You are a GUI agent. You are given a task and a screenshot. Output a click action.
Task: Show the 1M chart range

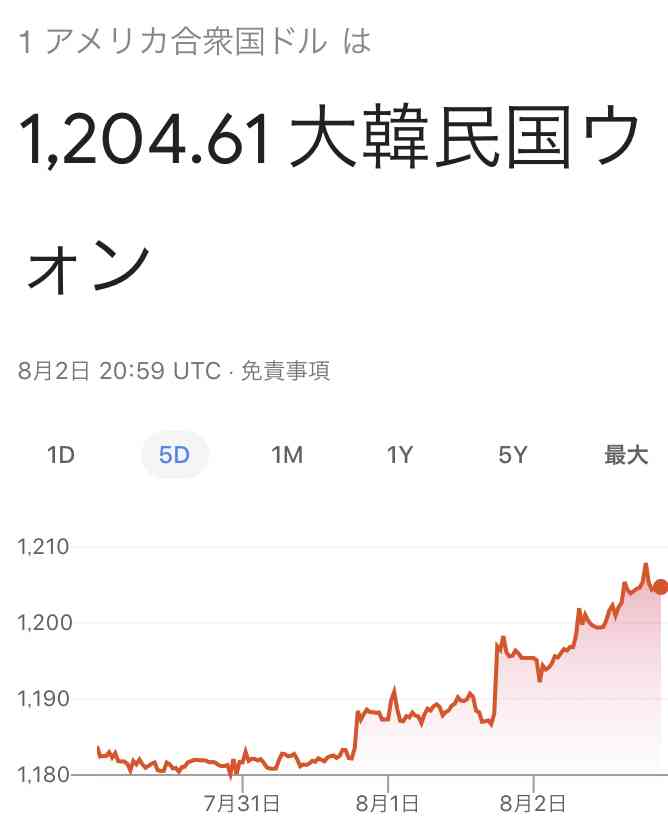287,456
